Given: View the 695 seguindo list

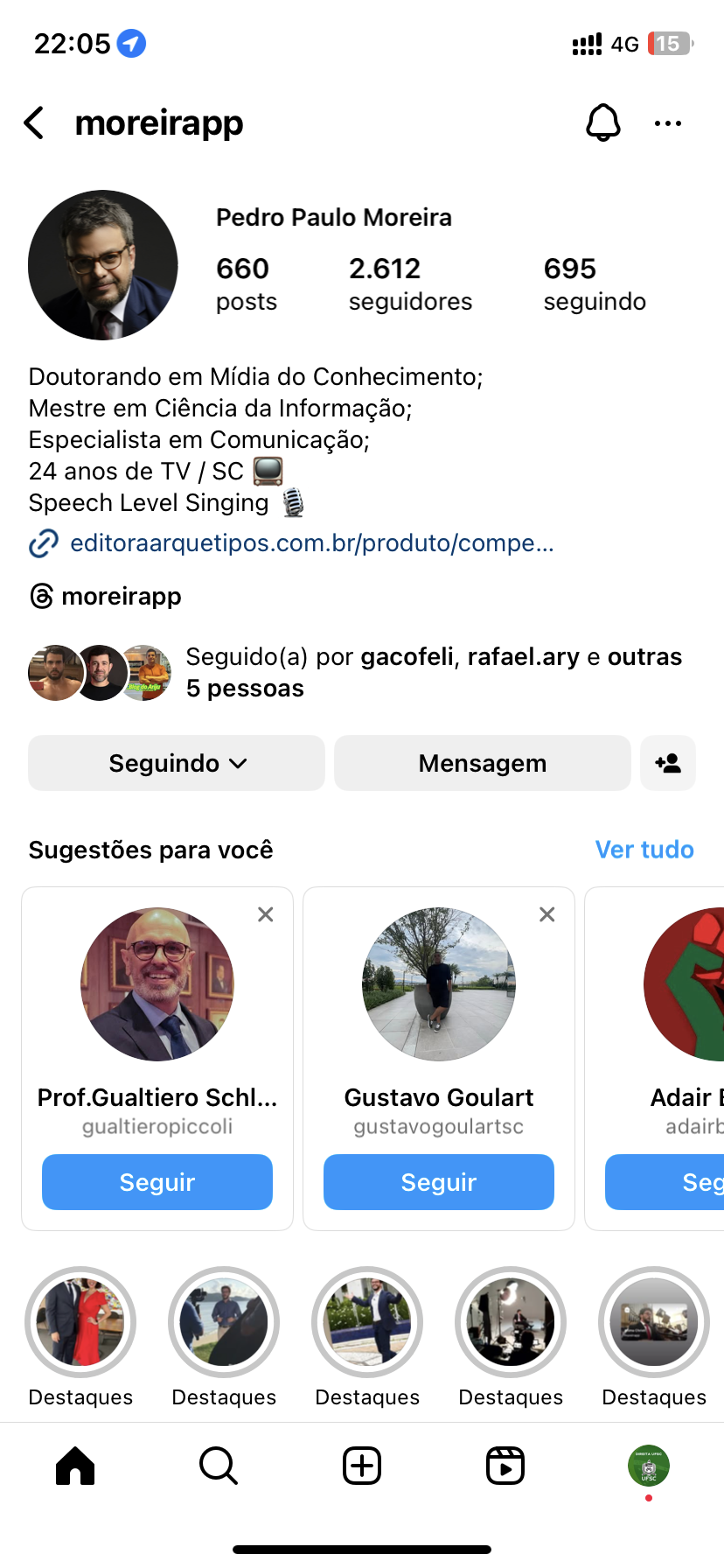Looking at the screenshot, I should tap(595, 283).
